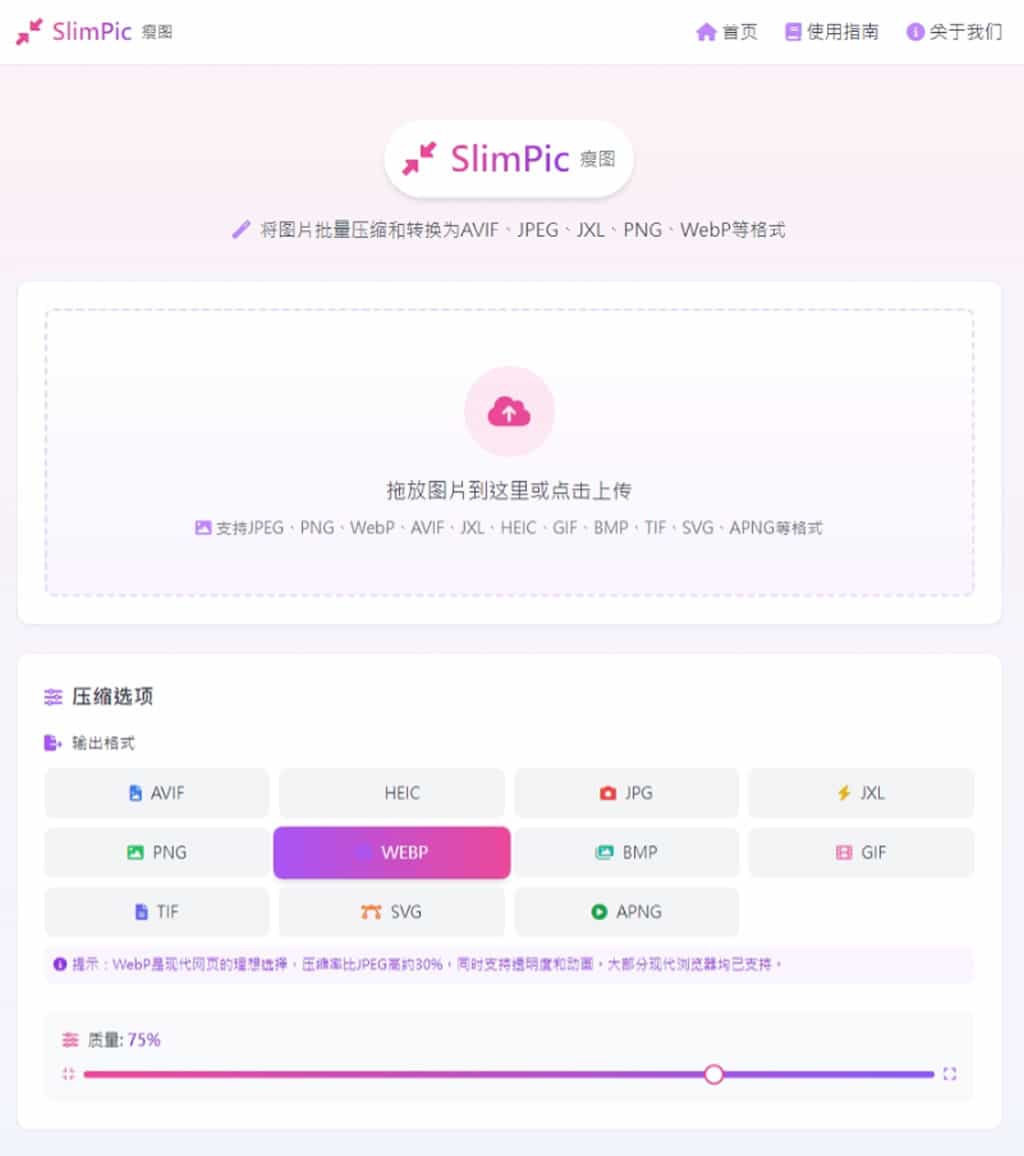Screen dimensions: 1024x1156
Task: Tap the upload area to add images
Action: click(509, 452)
